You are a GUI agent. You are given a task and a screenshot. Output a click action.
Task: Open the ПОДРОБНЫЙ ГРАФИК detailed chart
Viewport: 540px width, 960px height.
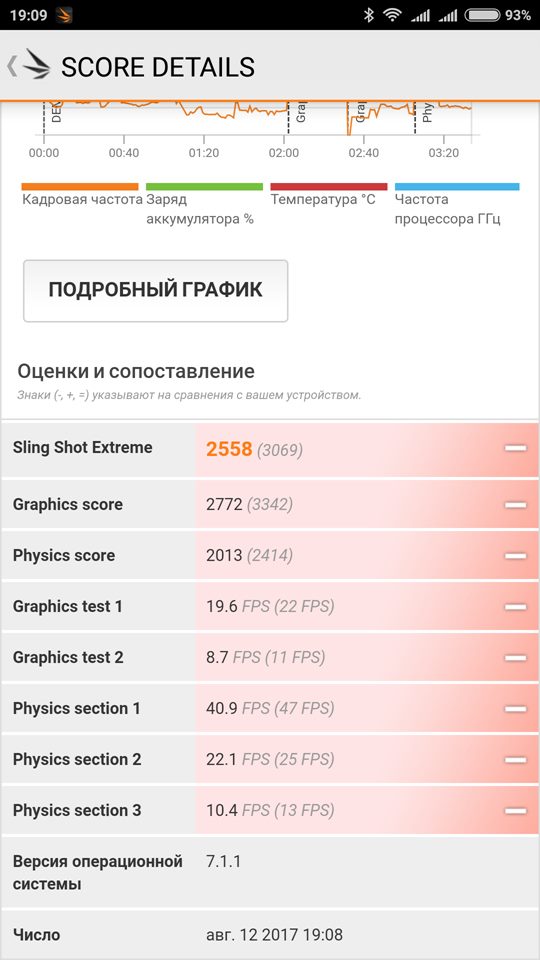(x=156, y=291)
